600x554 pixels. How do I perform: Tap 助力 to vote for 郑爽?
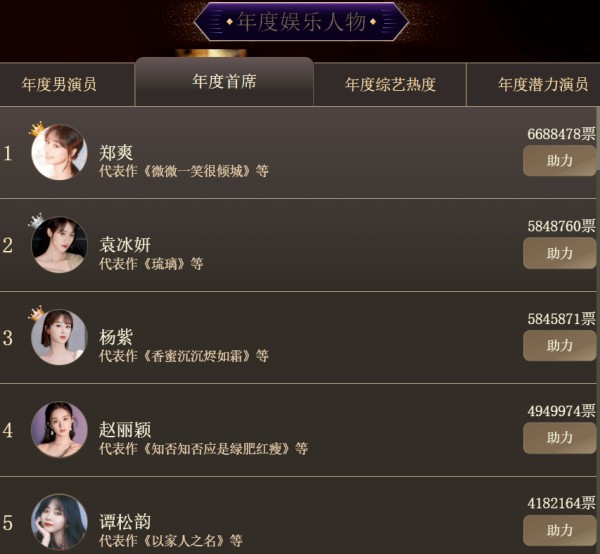pos(559,160)
